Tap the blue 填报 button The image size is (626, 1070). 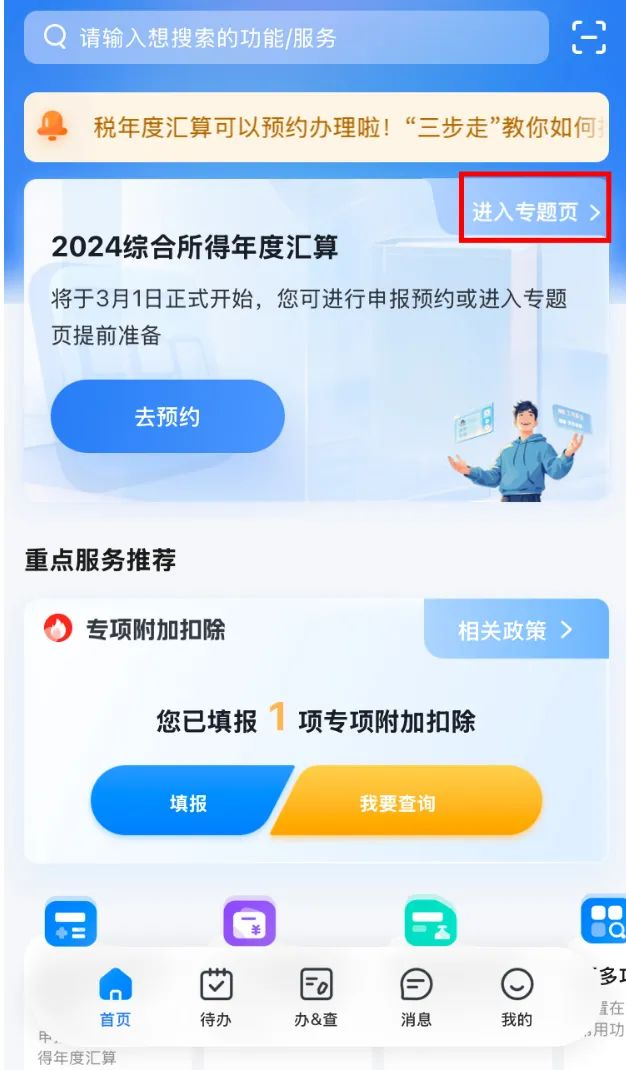187,802
